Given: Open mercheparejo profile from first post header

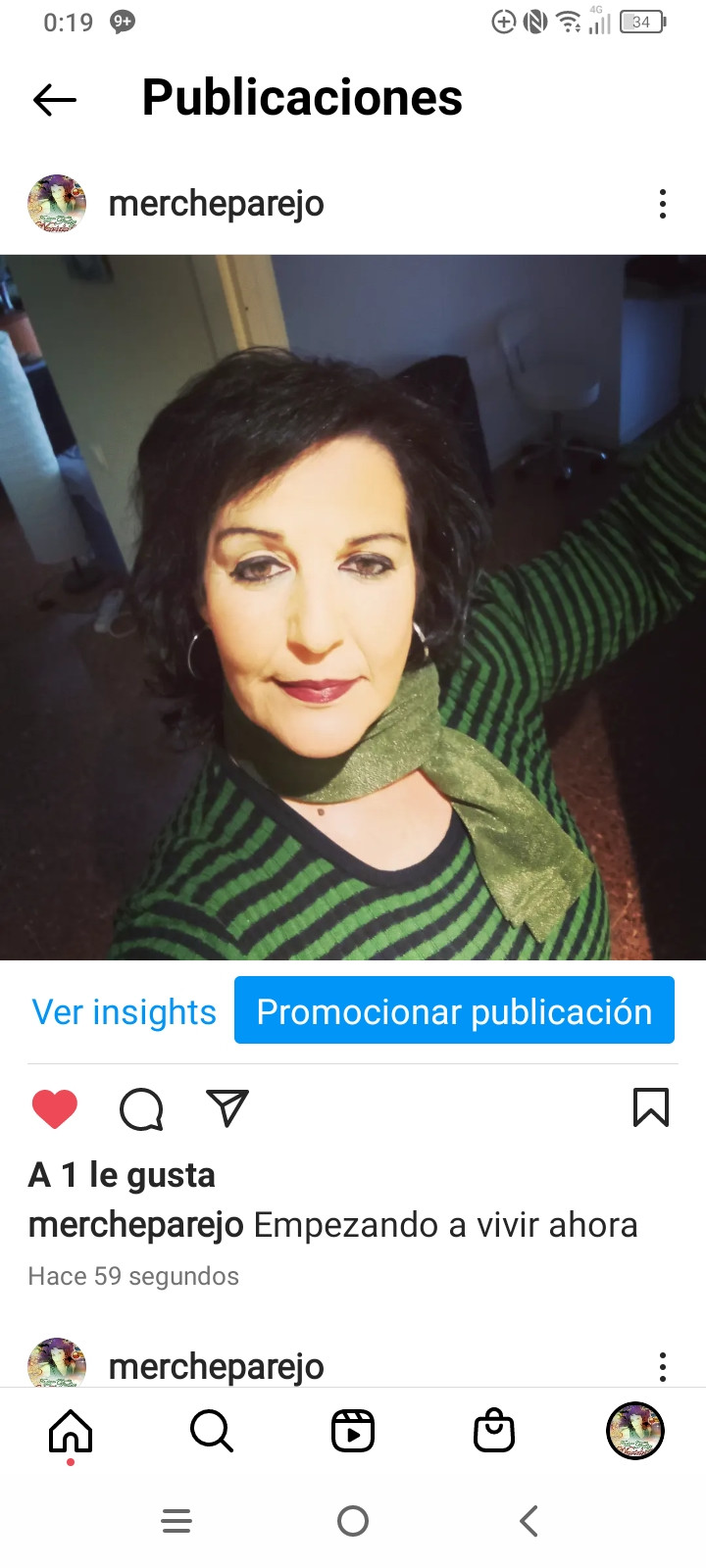Looking at the screenshot, I should point(216,204).
